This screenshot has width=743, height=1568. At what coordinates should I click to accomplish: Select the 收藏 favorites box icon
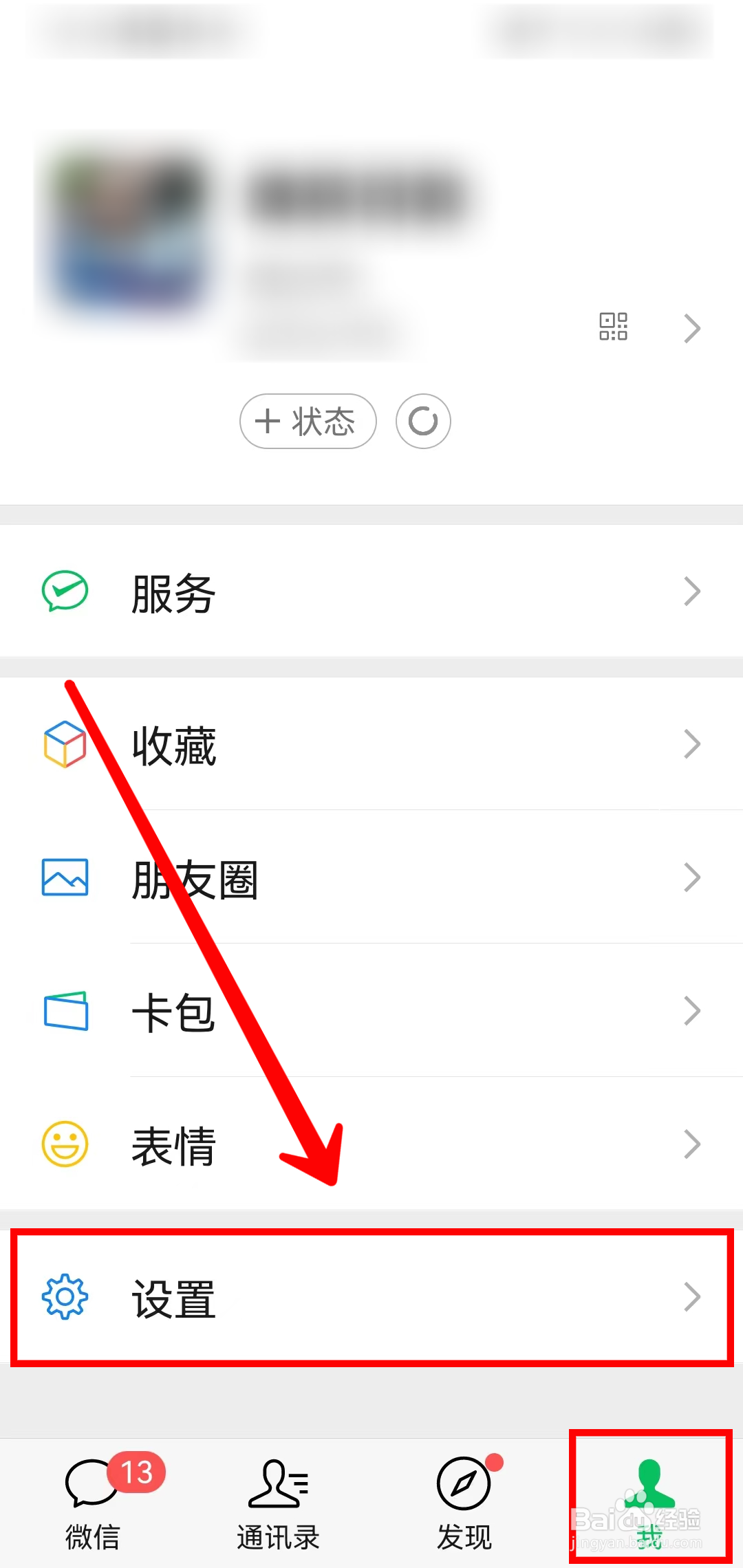64,744
